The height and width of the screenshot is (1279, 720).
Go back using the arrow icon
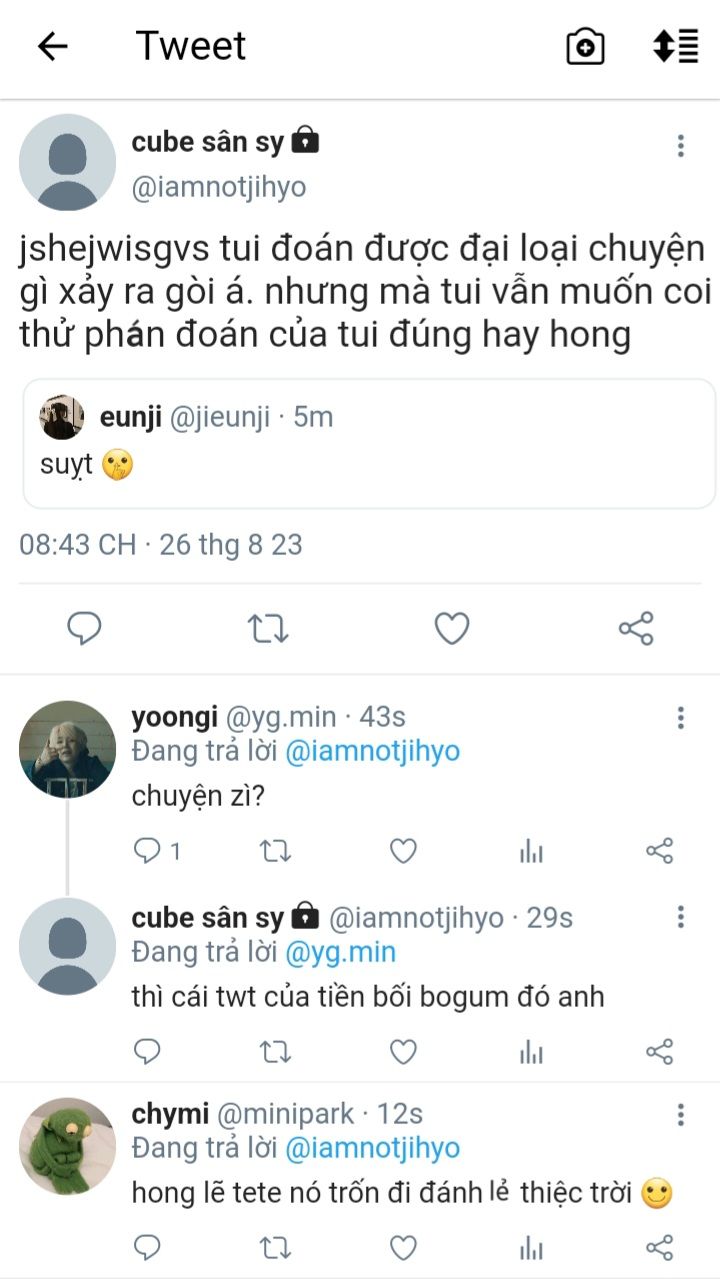(52, 46)
